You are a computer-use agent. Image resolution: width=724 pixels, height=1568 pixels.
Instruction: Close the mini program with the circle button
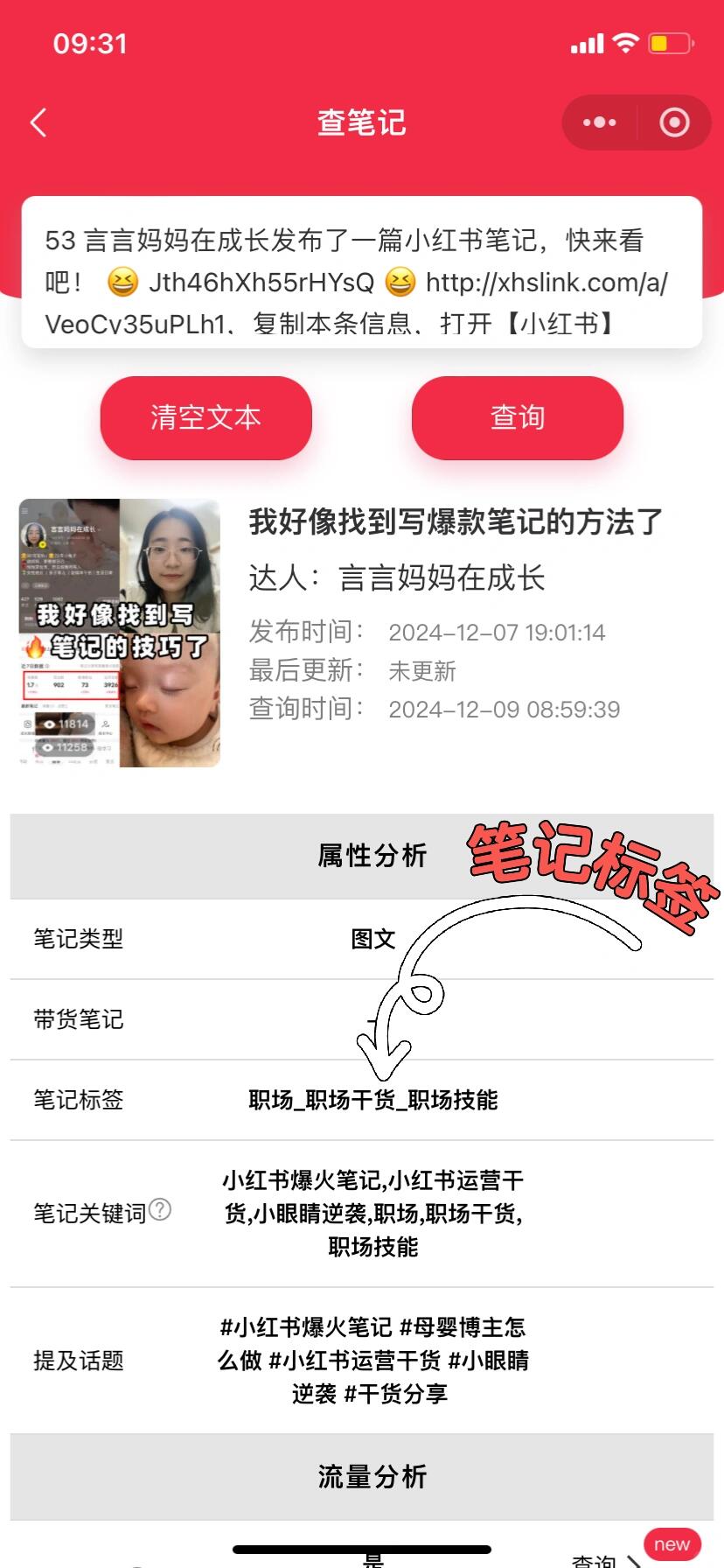coord(674,122)
